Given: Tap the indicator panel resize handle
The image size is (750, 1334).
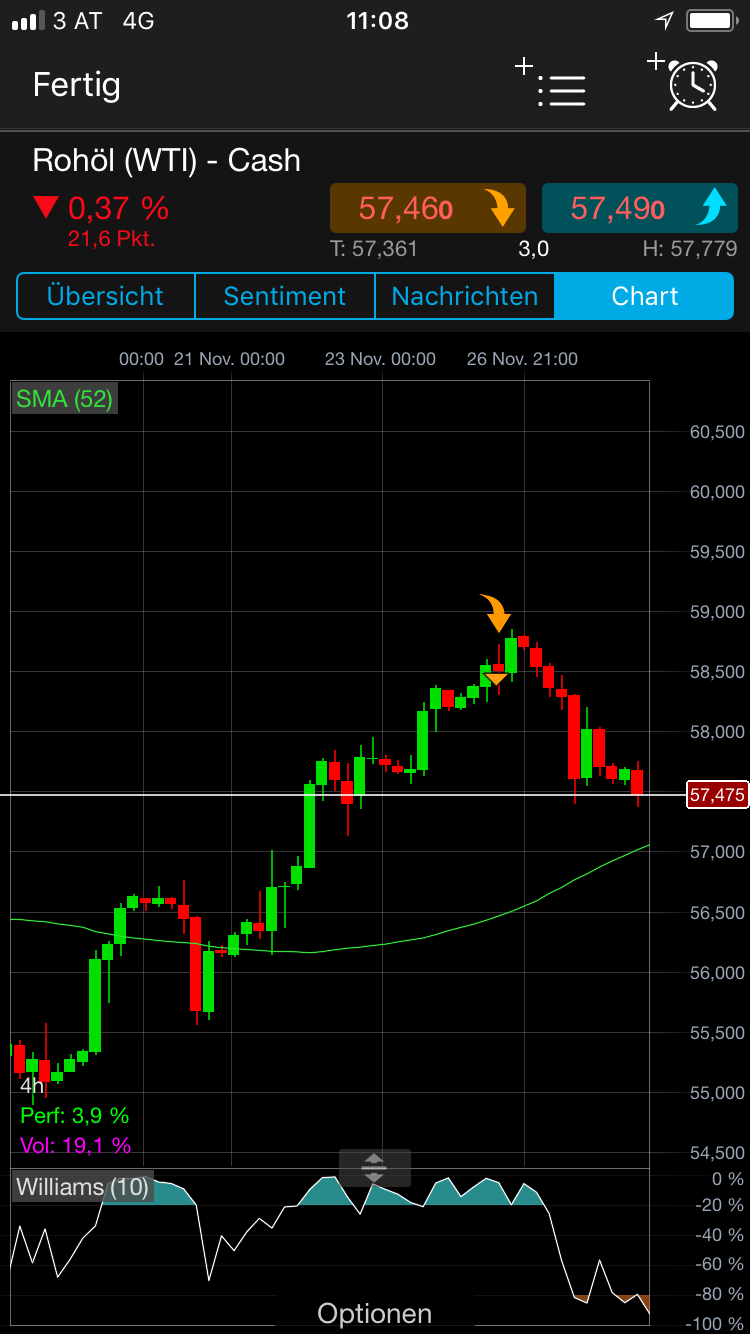Looking at the screenshot, I should pos(374,1168).
